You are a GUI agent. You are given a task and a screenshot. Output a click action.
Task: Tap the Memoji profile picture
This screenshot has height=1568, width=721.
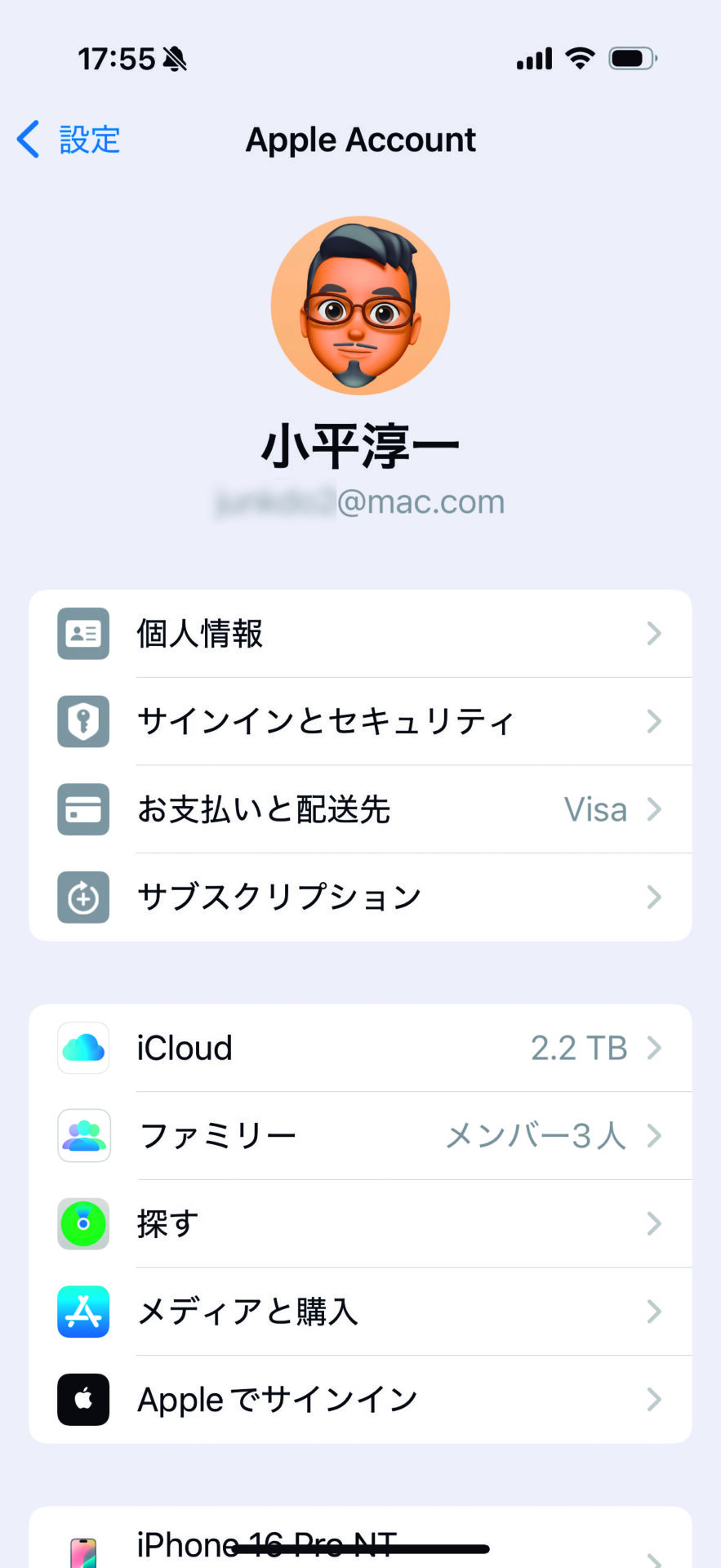[x=360, y=305]
